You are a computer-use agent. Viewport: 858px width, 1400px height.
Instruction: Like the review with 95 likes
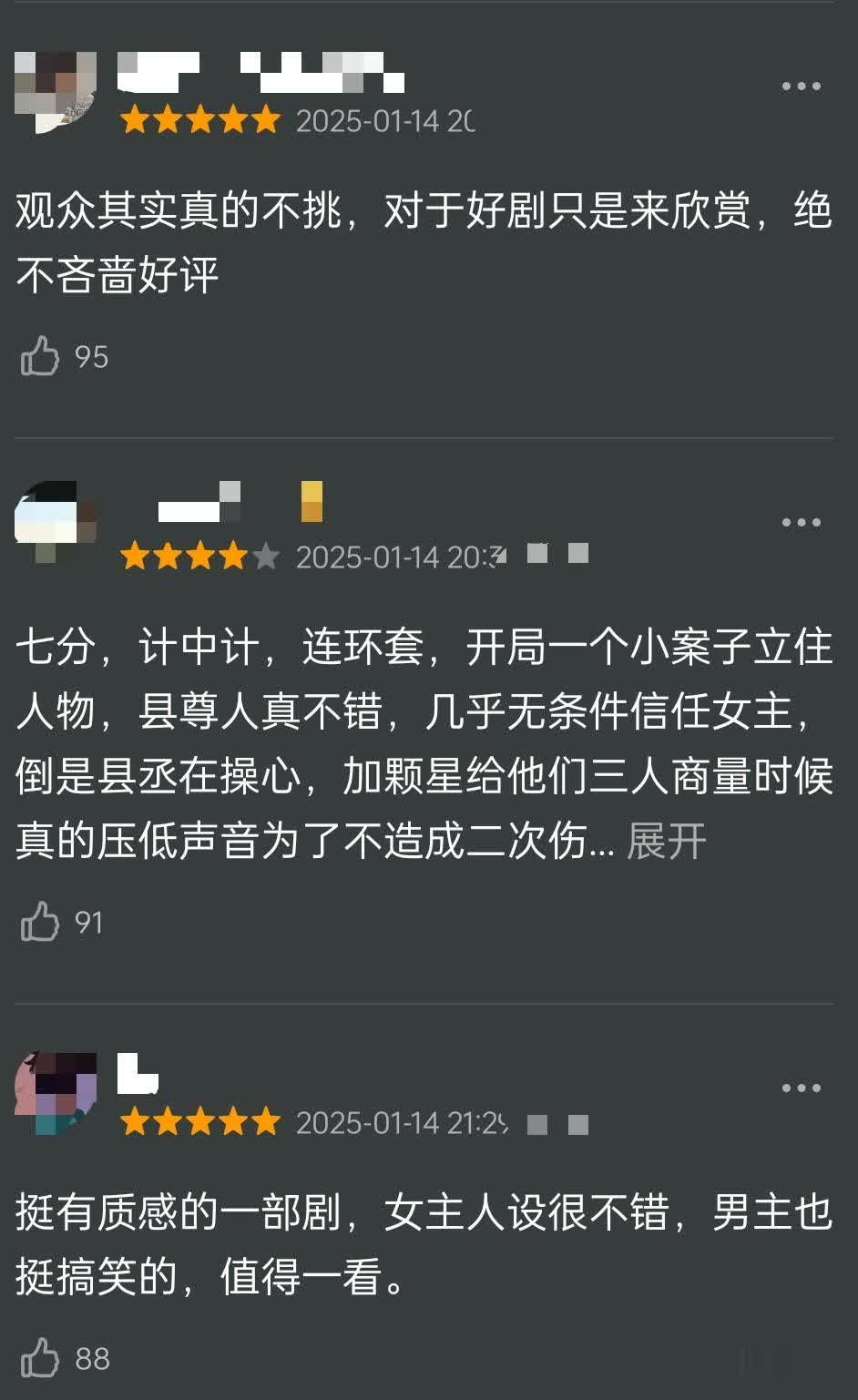[x=40, y=356]
